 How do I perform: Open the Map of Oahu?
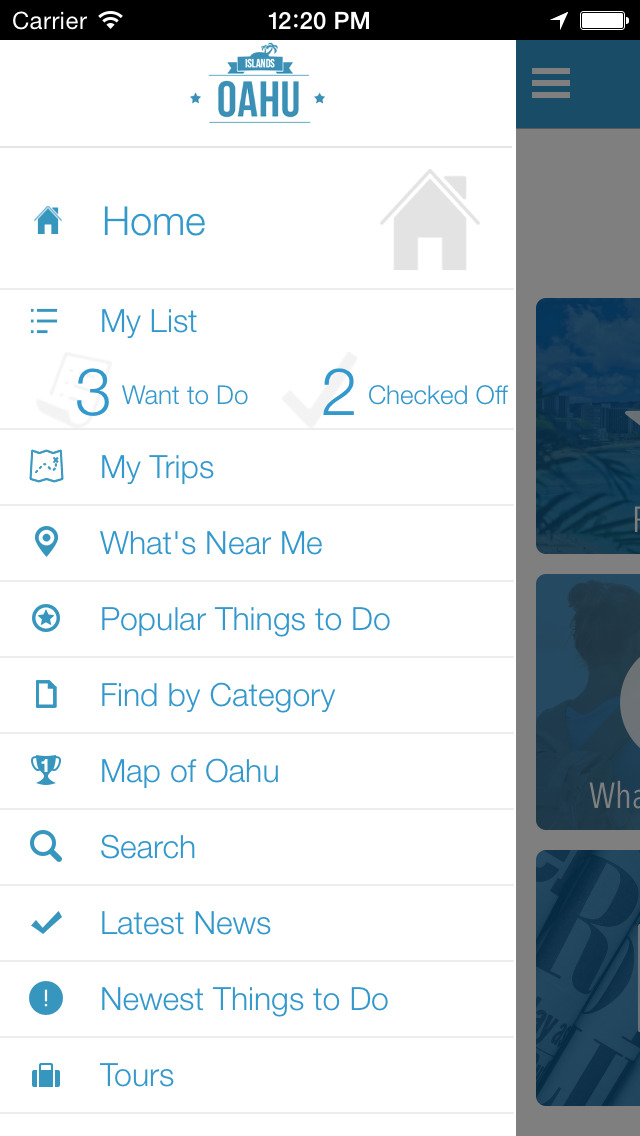coord(257,772)
